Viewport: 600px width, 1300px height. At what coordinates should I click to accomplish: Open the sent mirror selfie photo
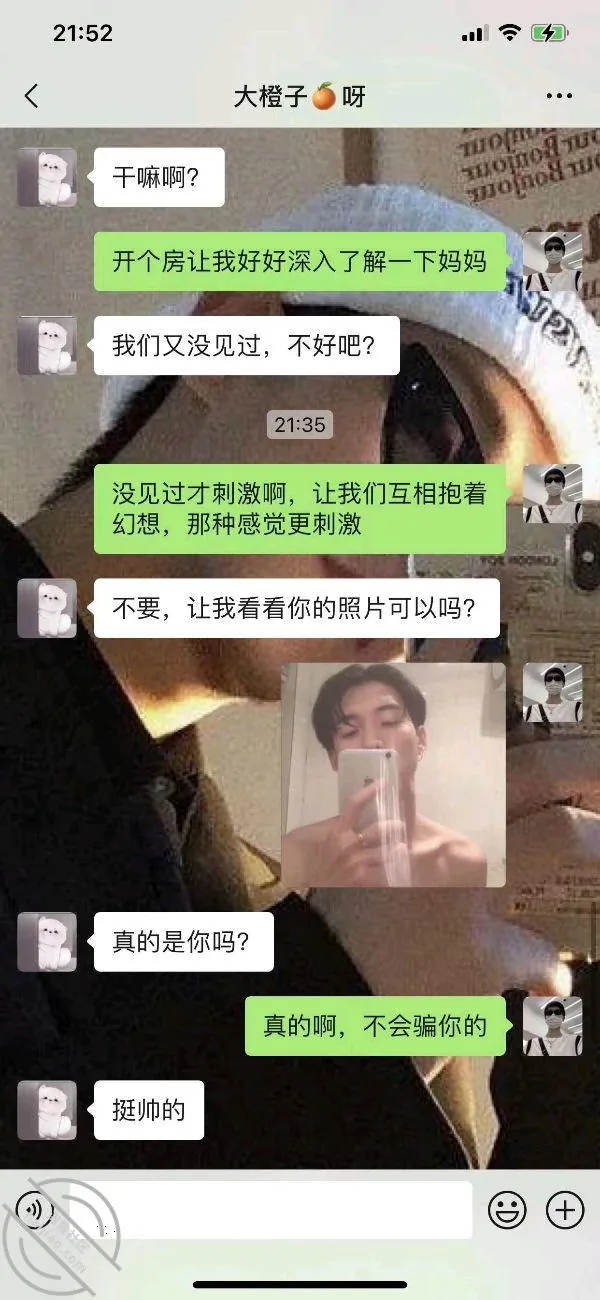(x=394, y=775)
